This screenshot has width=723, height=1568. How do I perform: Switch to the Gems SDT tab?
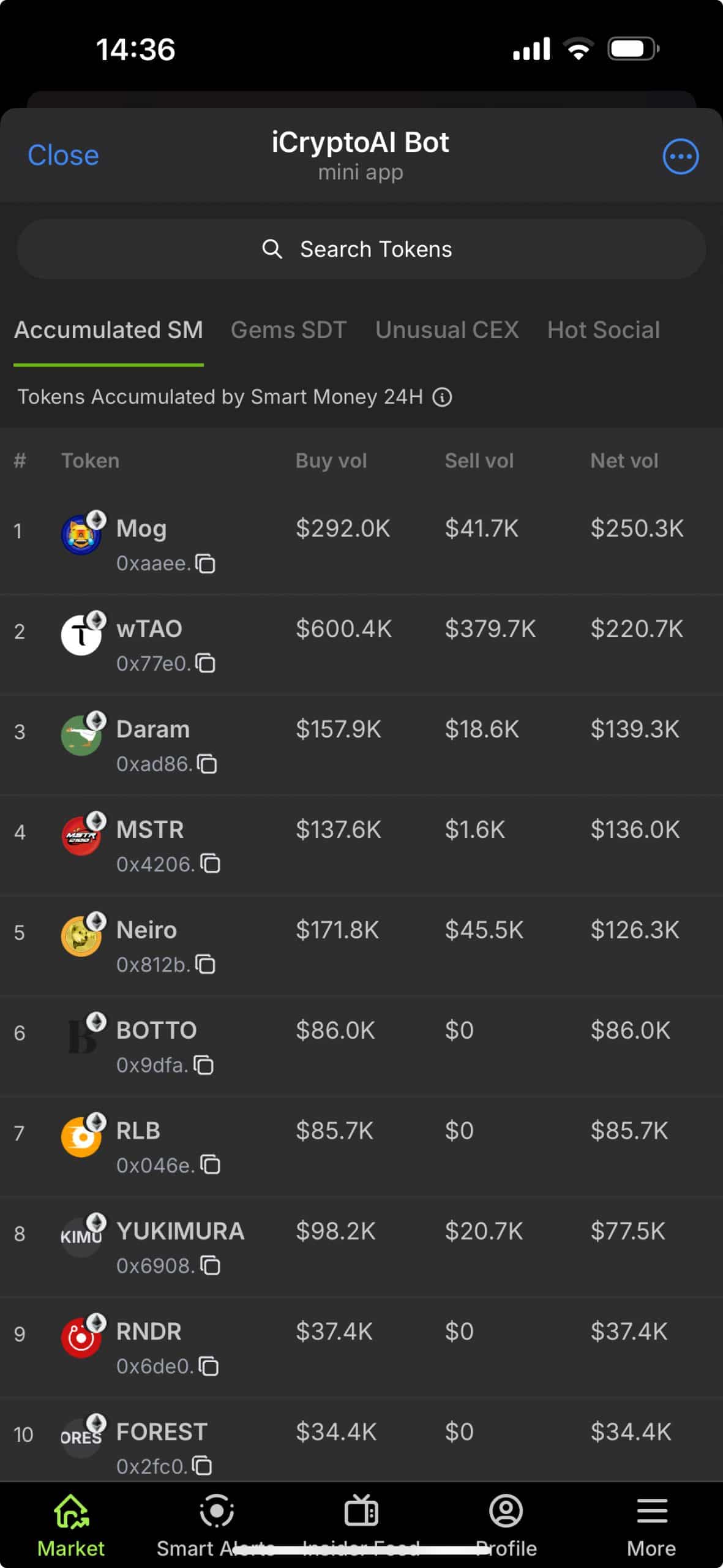288,330
